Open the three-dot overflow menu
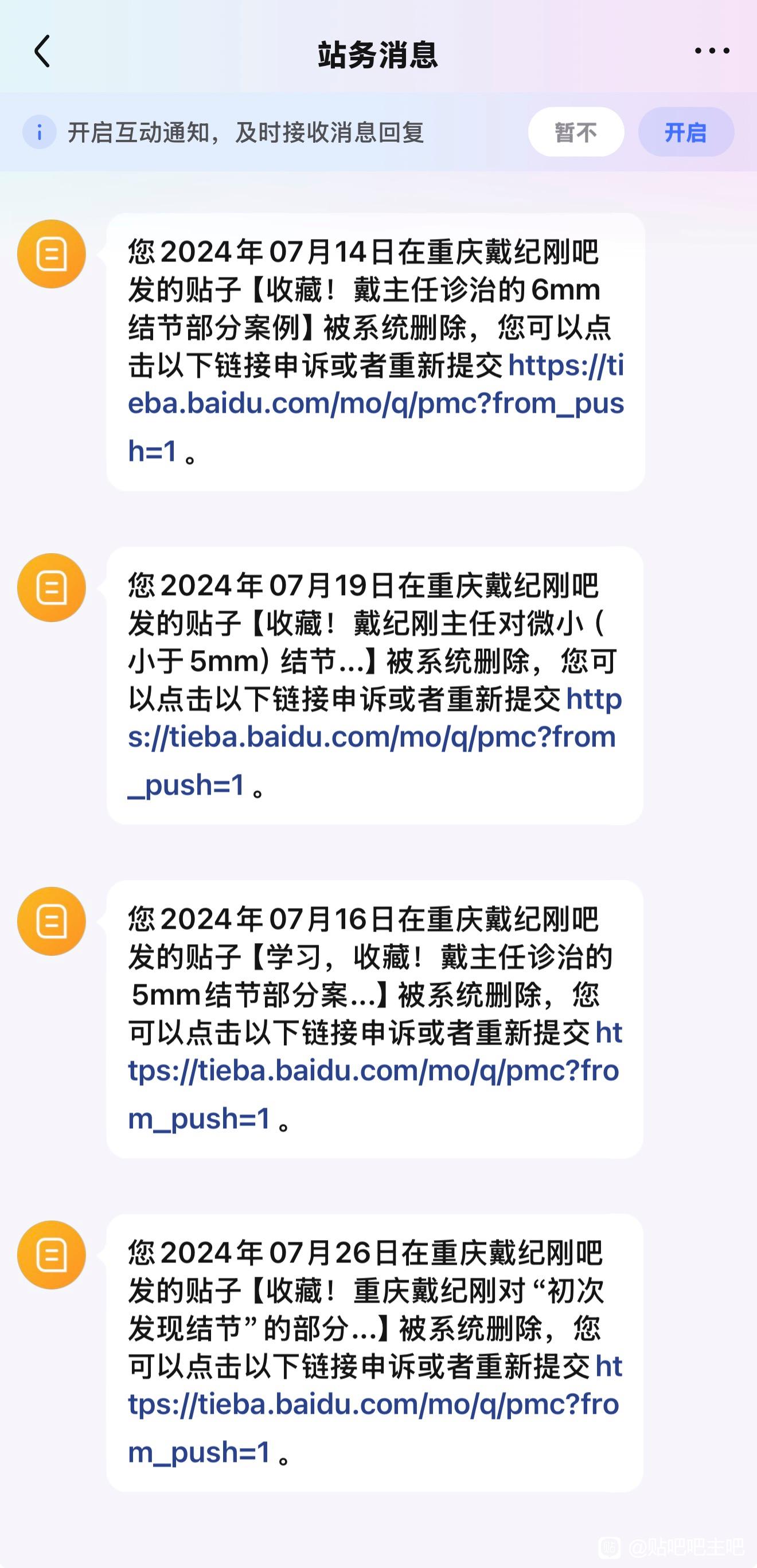This screenshot has width=757, height=1568. (711, 52)
